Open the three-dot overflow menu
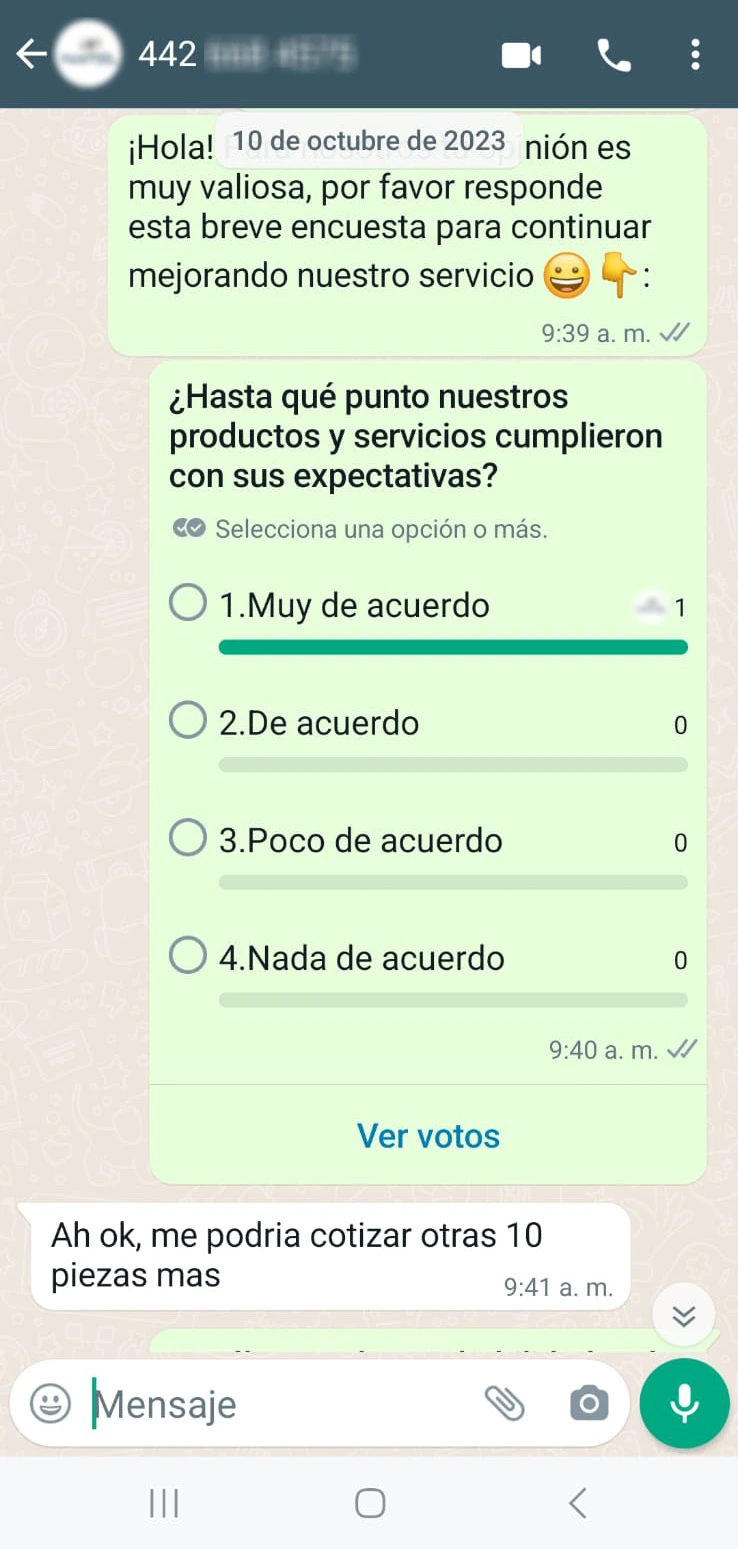The width and height of the screenshot is (738, 1549). coord(696,56)
